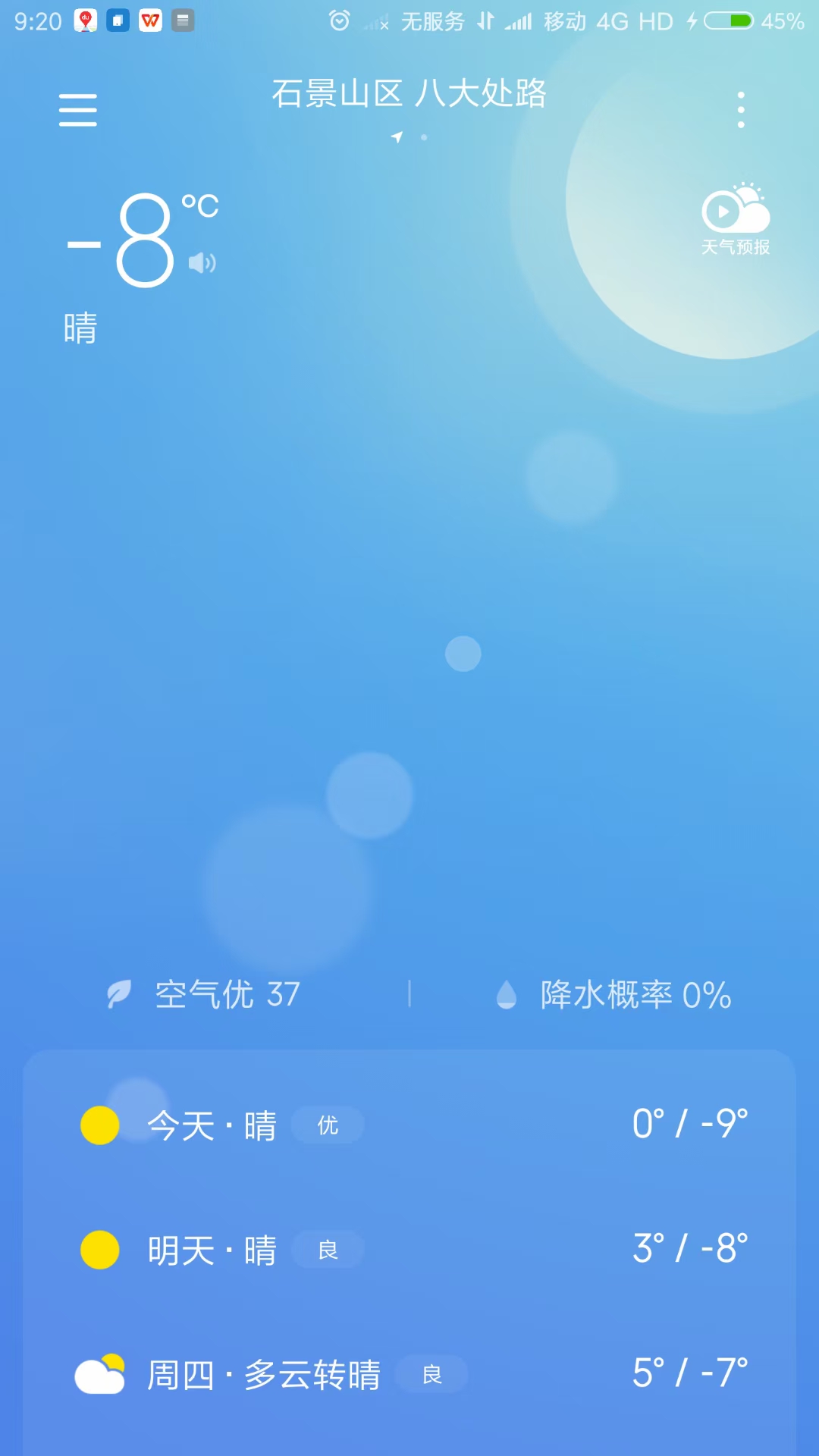Open air quality details 空气优 37
The image size is (819, 1456).
(x=205, y=994)
